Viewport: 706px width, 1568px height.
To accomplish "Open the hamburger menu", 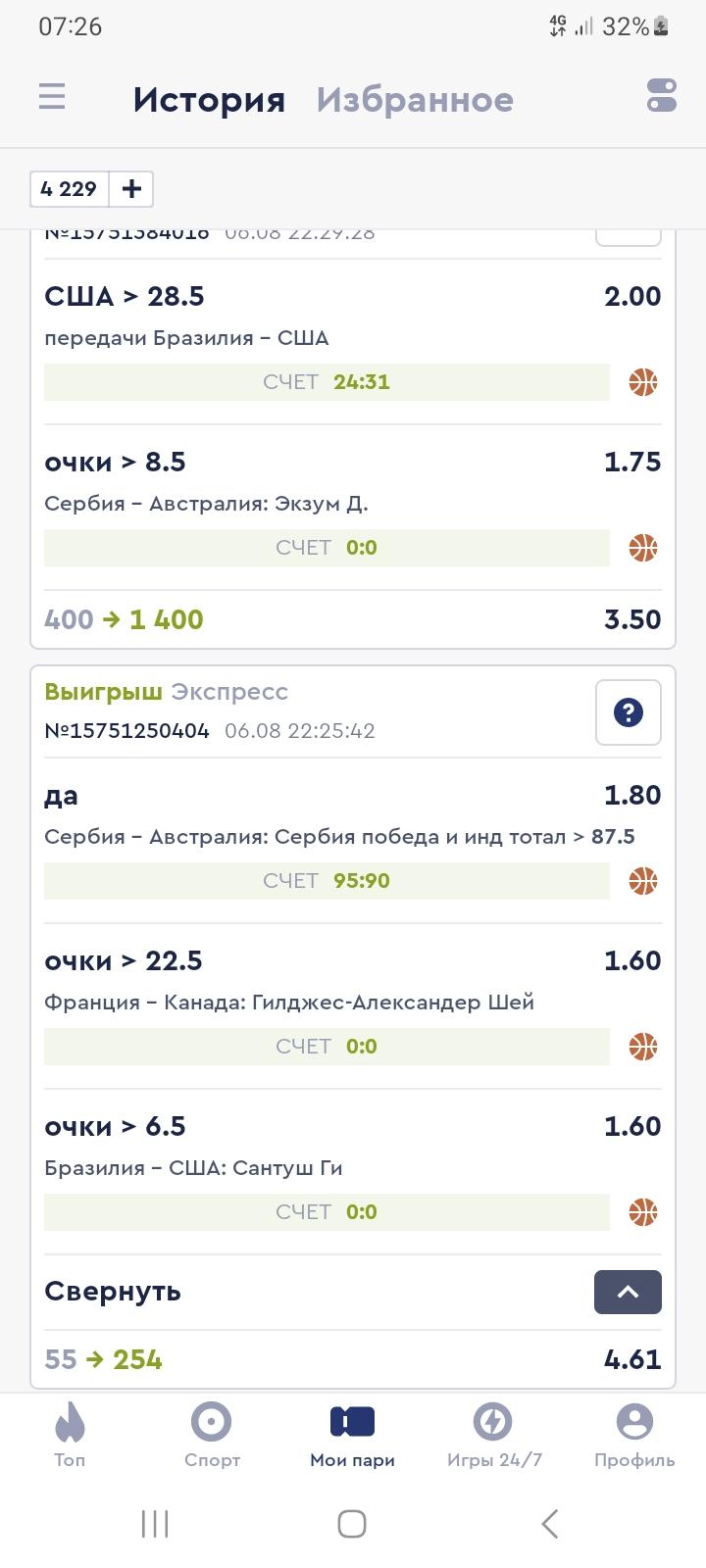I will point(52,97).
